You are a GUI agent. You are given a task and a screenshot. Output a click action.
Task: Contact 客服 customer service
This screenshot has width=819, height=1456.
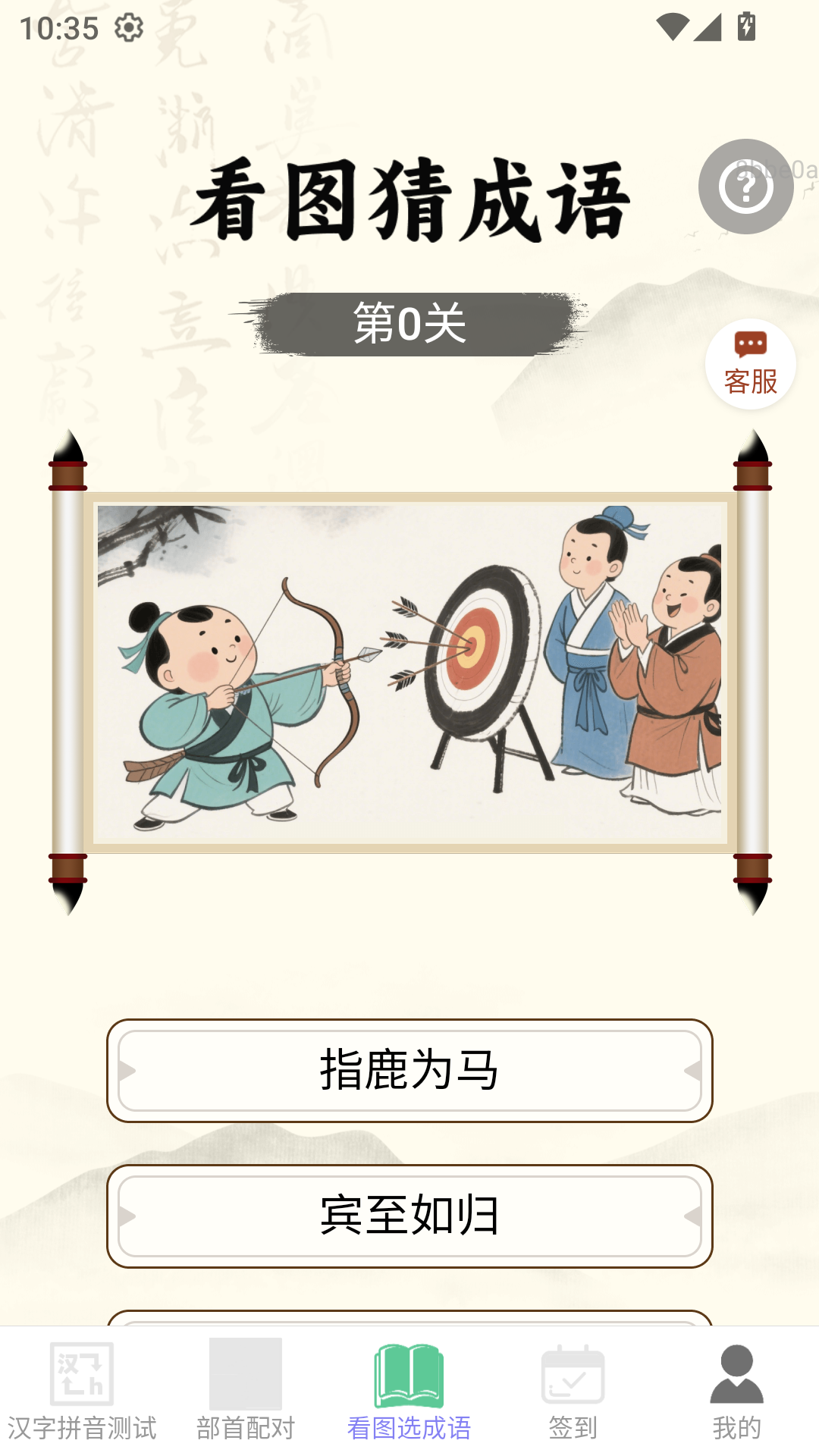[x=750, y=365]
